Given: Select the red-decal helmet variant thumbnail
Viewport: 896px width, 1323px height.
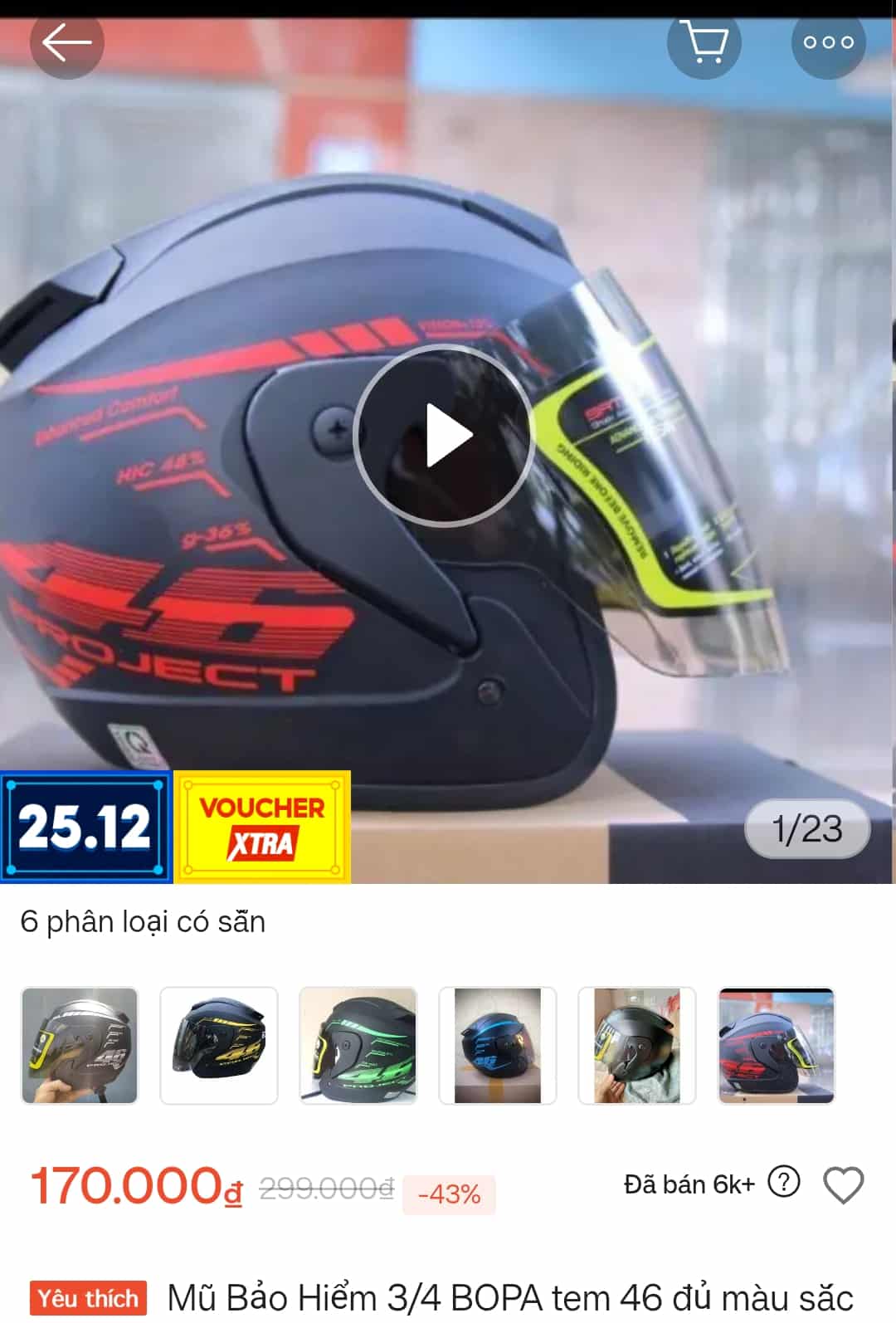Looking at the screenshot, I should pos(777,1045).
